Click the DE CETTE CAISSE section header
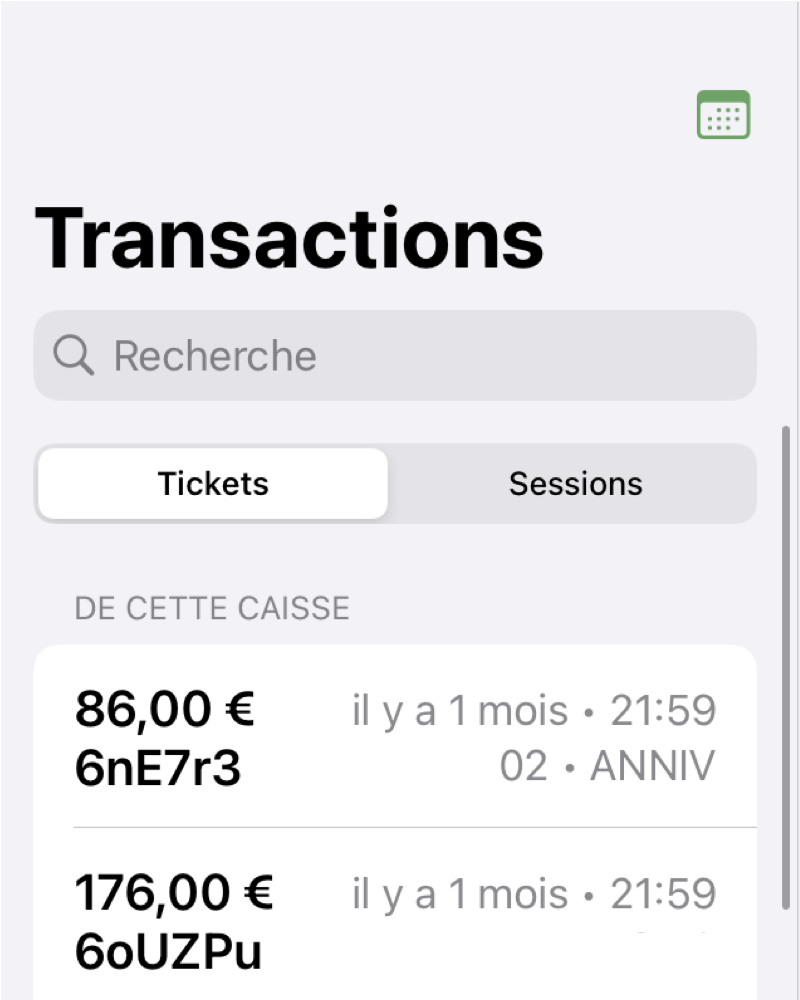The height and width of the screenshot is (1000, 800). pos(213,607)
